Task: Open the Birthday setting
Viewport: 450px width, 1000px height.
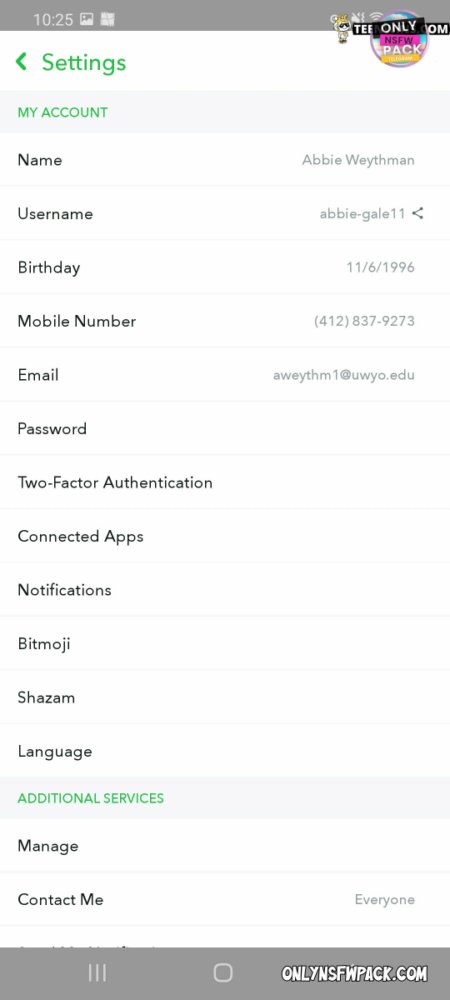Action: (225, 267)
